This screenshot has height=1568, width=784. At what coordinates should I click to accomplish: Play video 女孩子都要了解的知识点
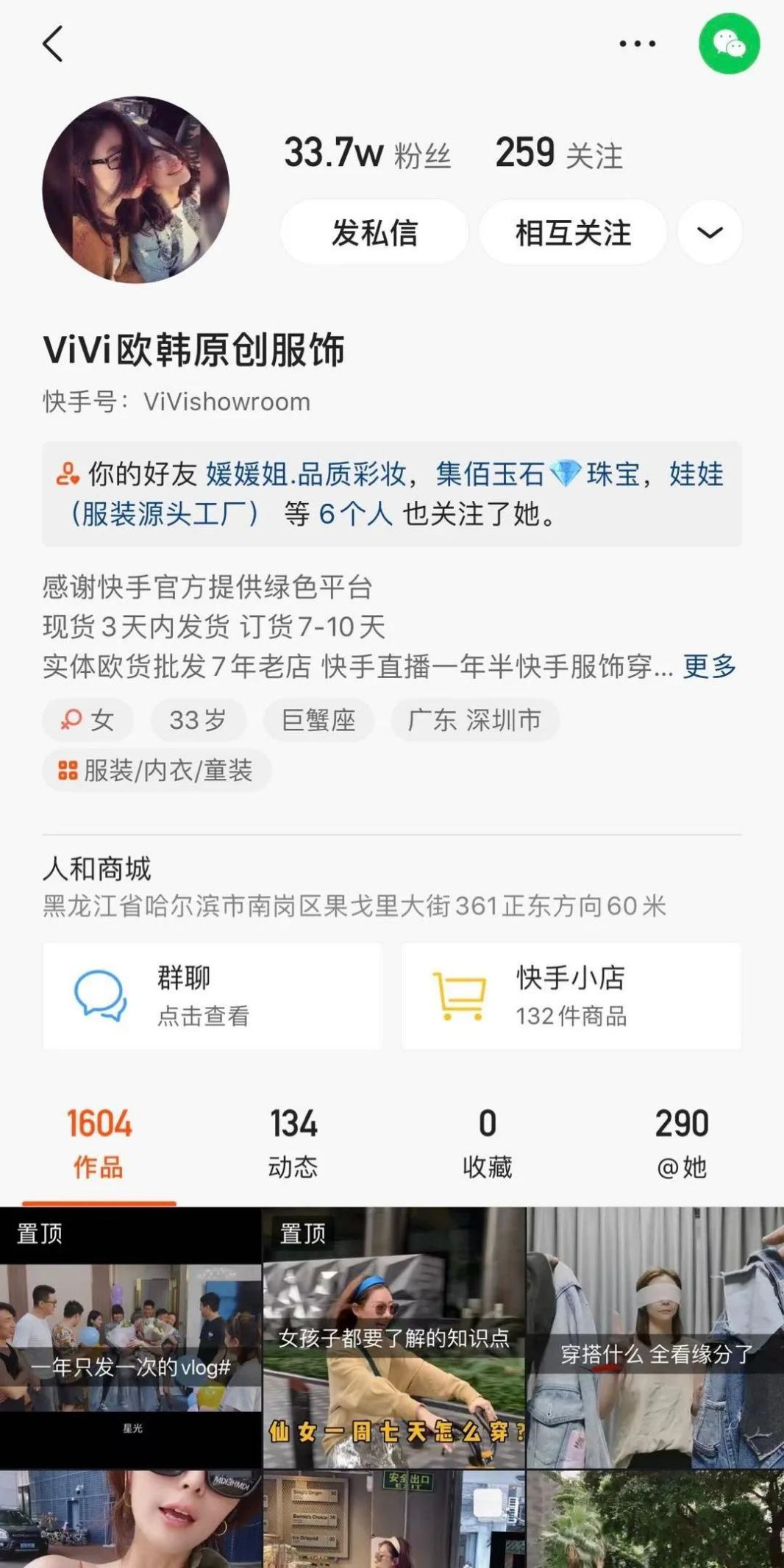[394, 1339]
